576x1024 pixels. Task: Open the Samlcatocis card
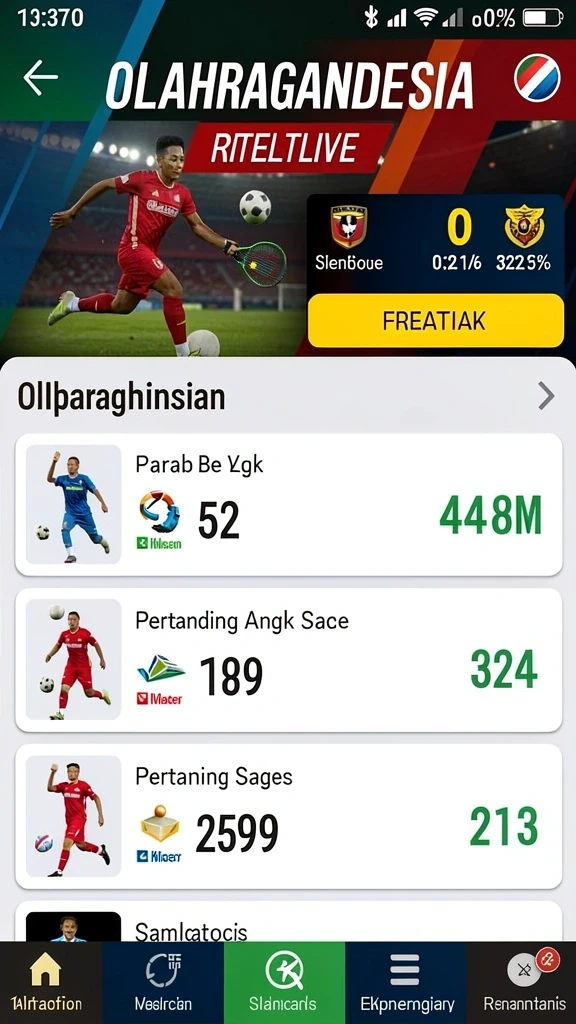coord(289,921)
